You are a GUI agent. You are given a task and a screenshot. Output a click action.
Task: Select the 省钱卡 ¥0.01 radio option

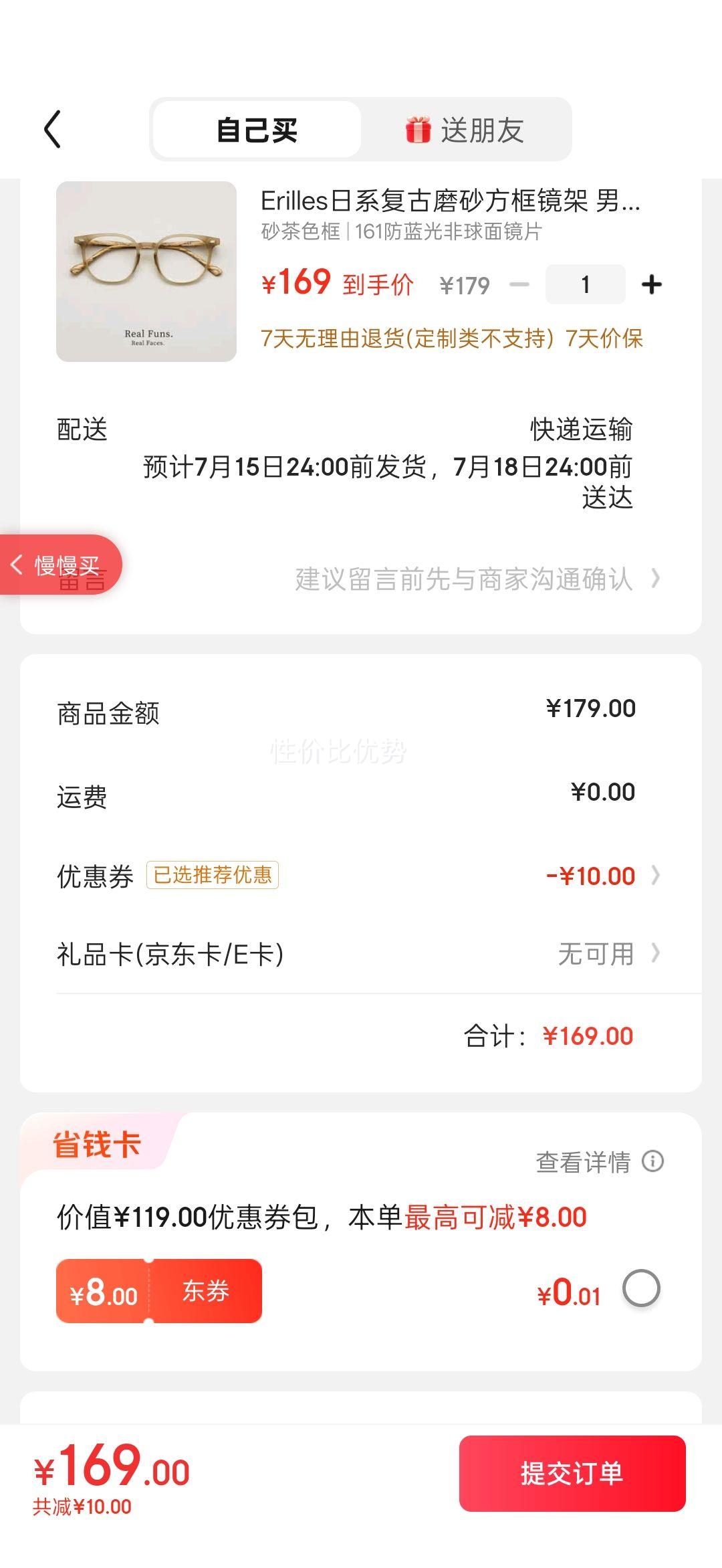point(641,1288)
